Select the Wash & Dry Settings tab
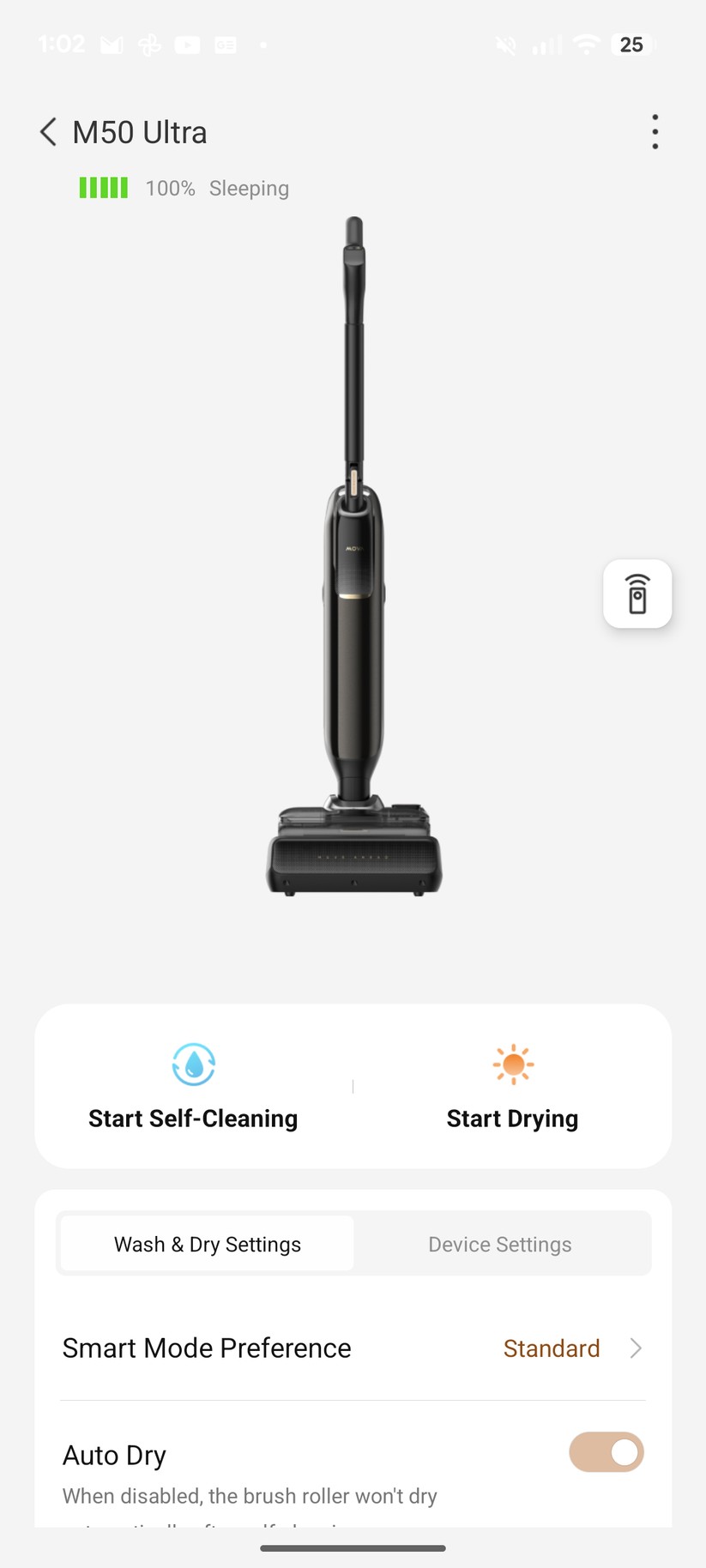 click(x=207, y=1244)
